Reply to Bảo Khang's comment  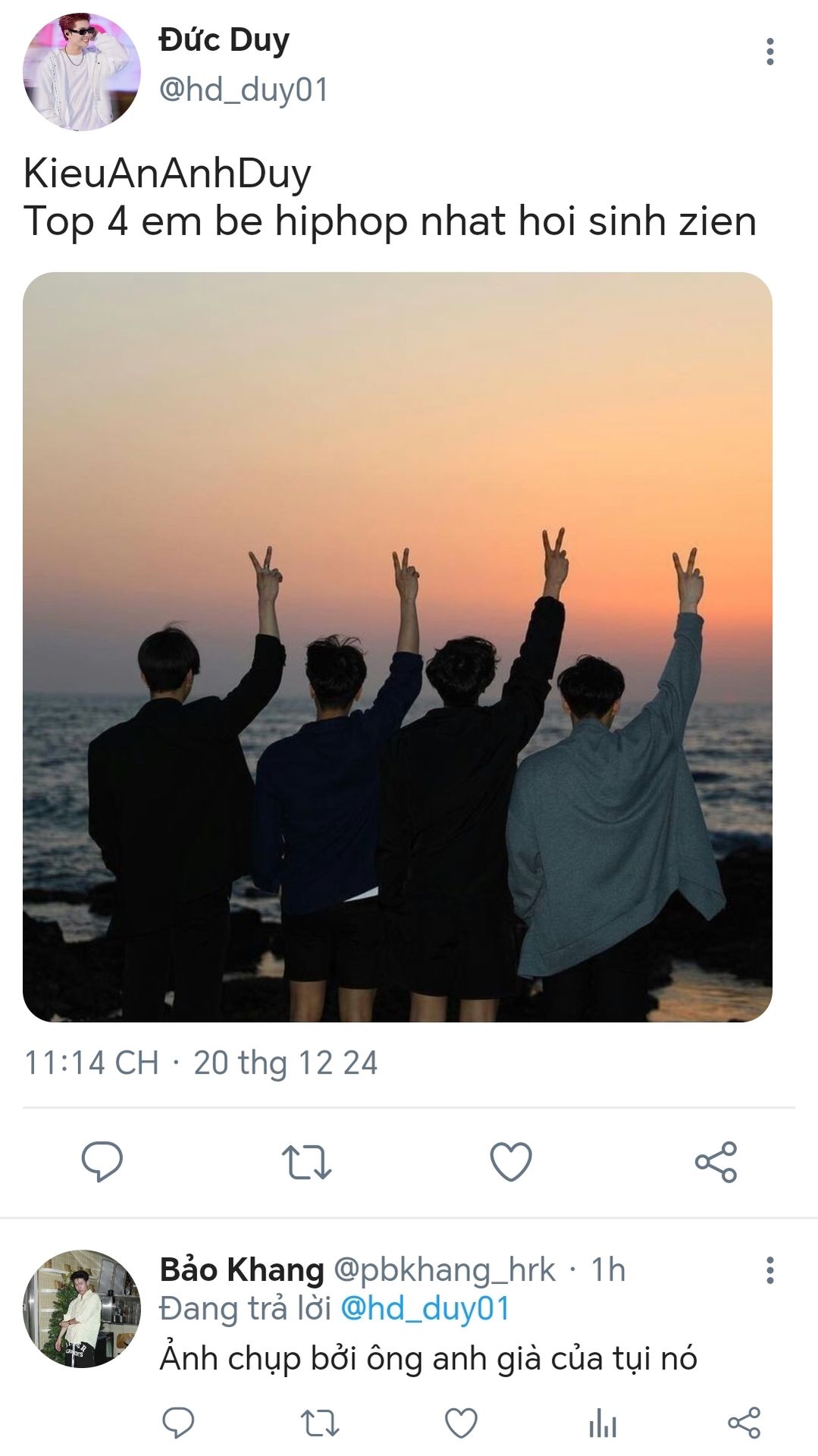[x=179, y=1423]
